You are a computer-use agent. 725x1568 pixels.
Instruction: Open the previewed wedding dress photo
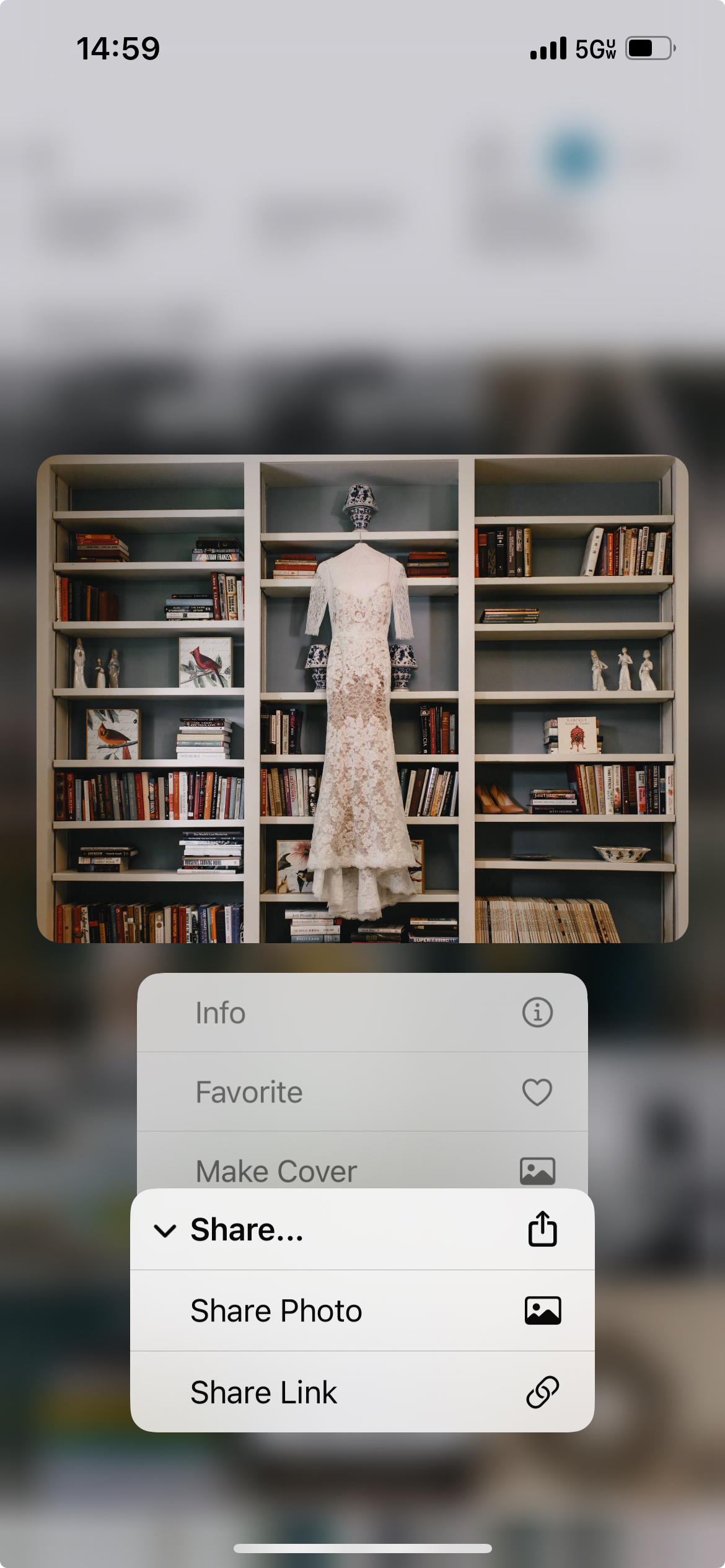(x=362, y=699)
